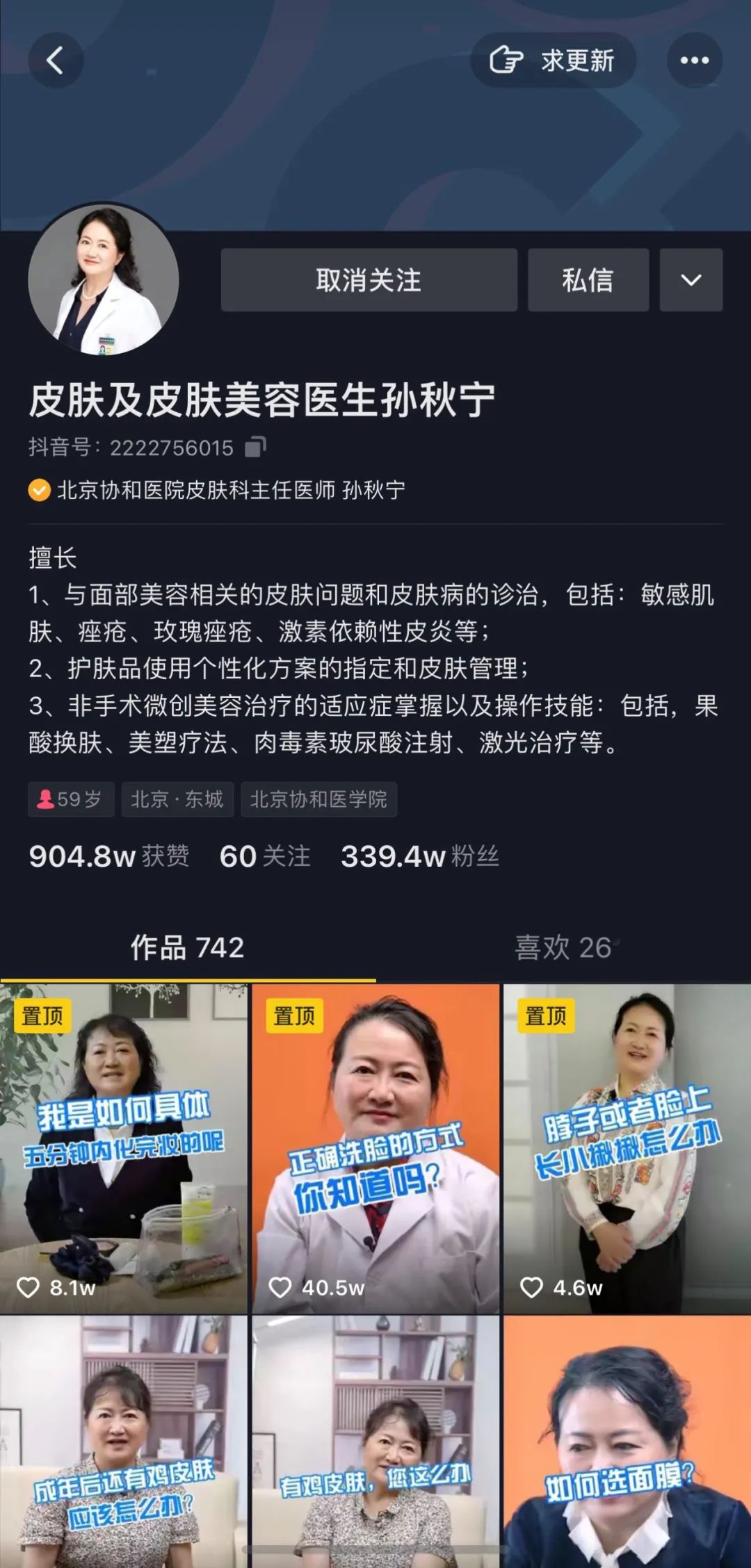The height and width of the screenshot is (1568, 751).
Task: Open the 60 关注 following list
Action: (265, 856)
